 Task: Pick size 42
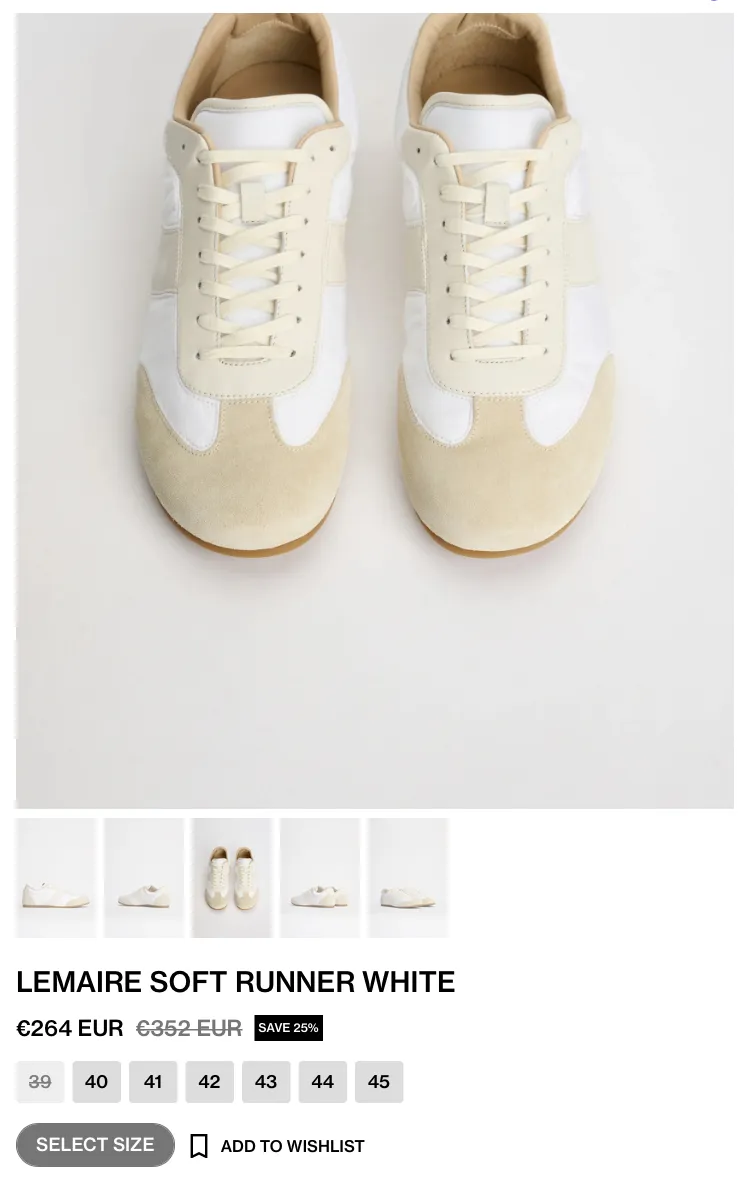pos(209,1082)
